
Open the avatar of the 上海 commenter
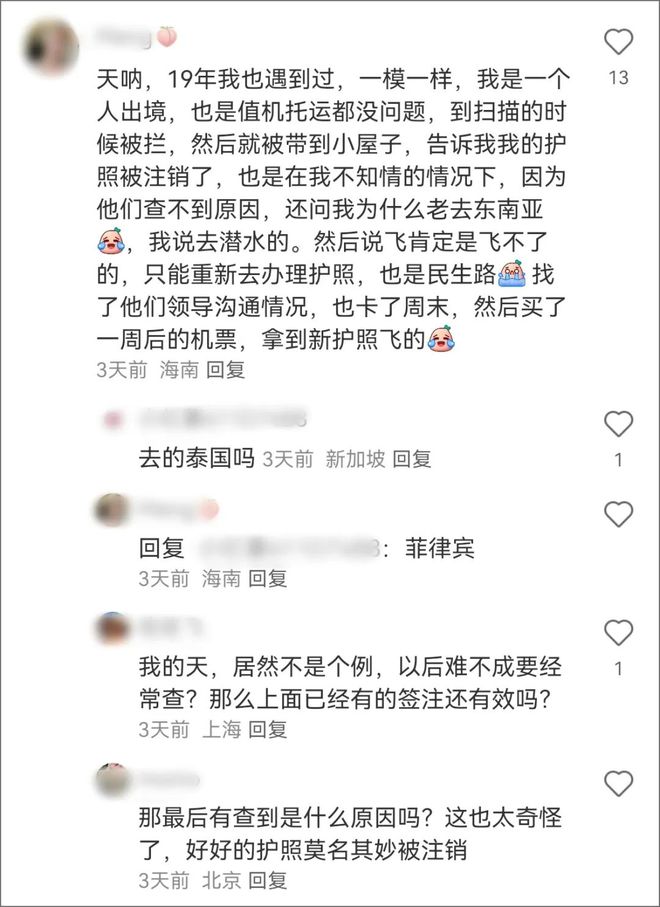[x=112, y=628]
